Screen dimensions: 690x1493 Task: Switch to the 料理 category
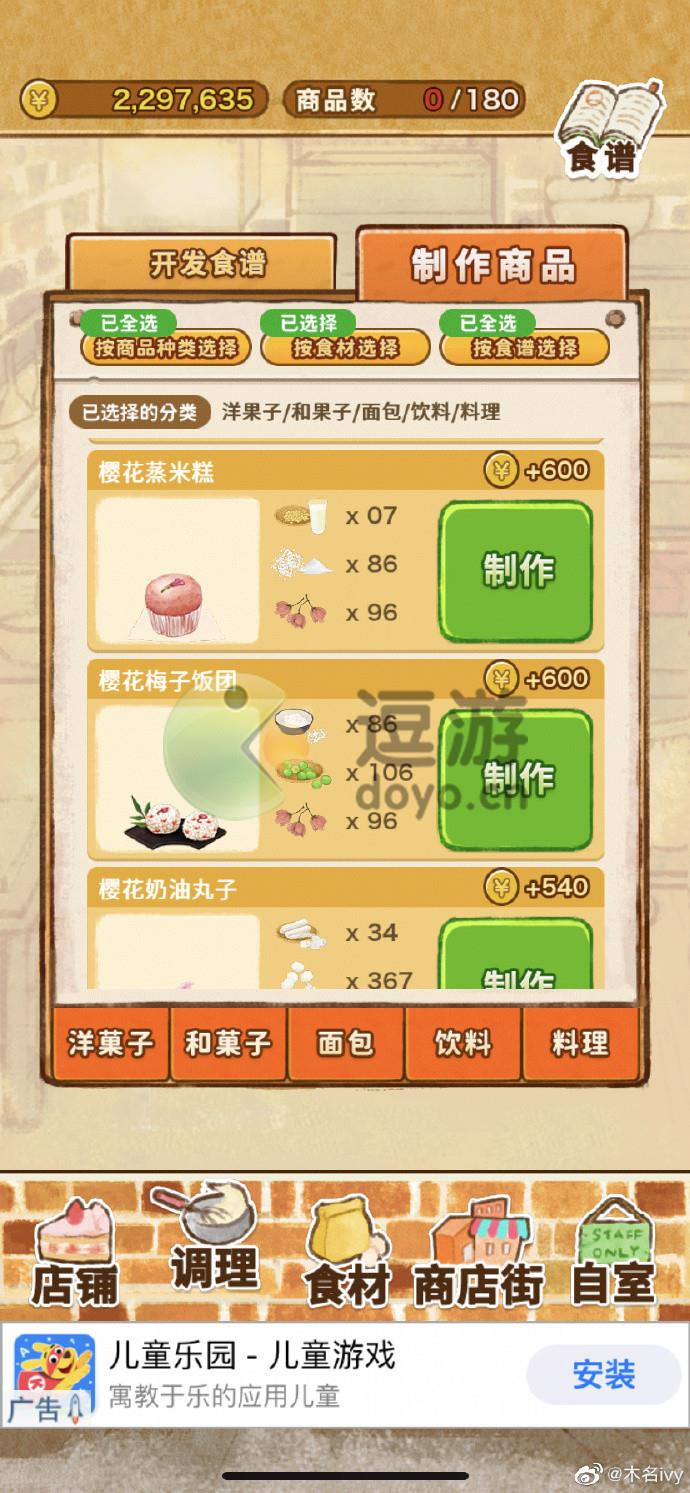580,1044
